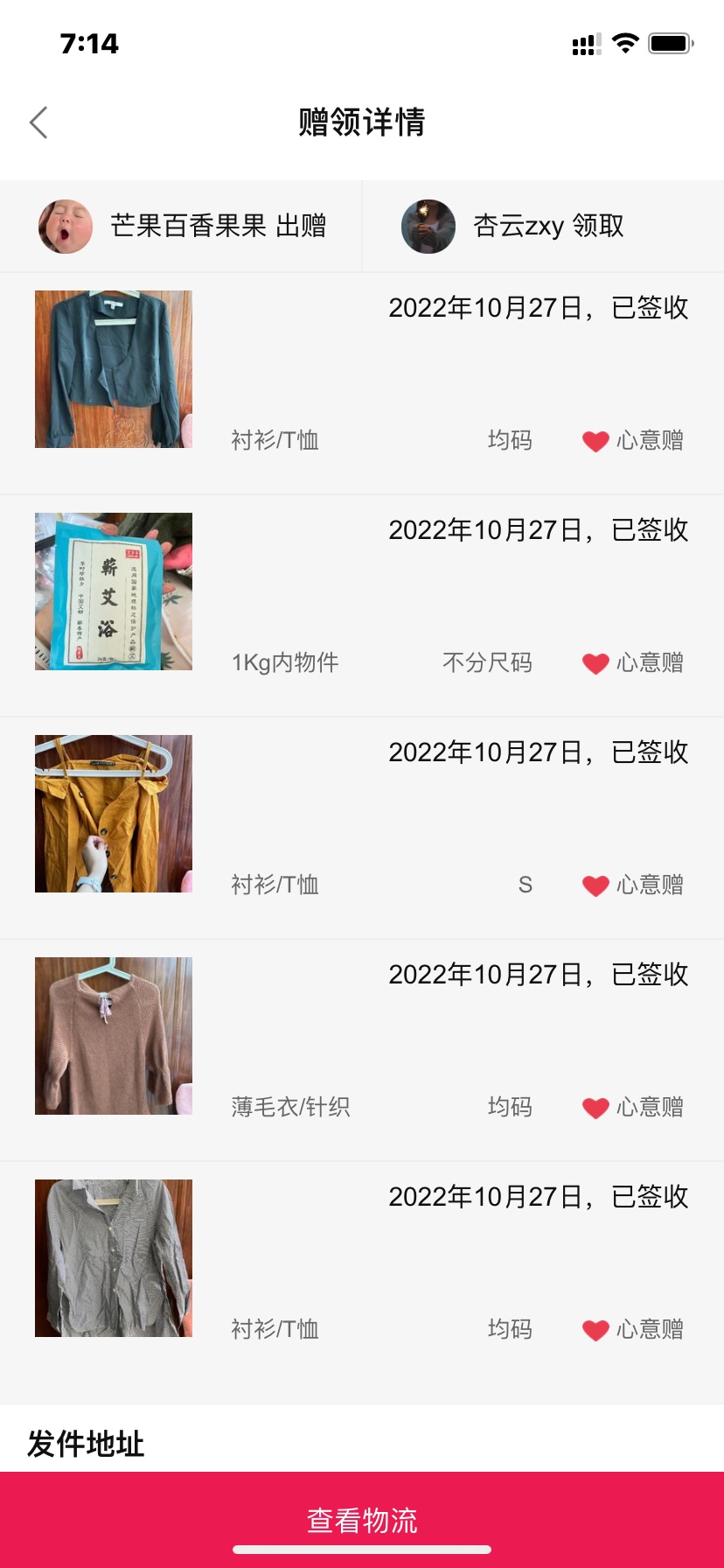Open the grey striped shirt item

click(x=114, y=1258)
